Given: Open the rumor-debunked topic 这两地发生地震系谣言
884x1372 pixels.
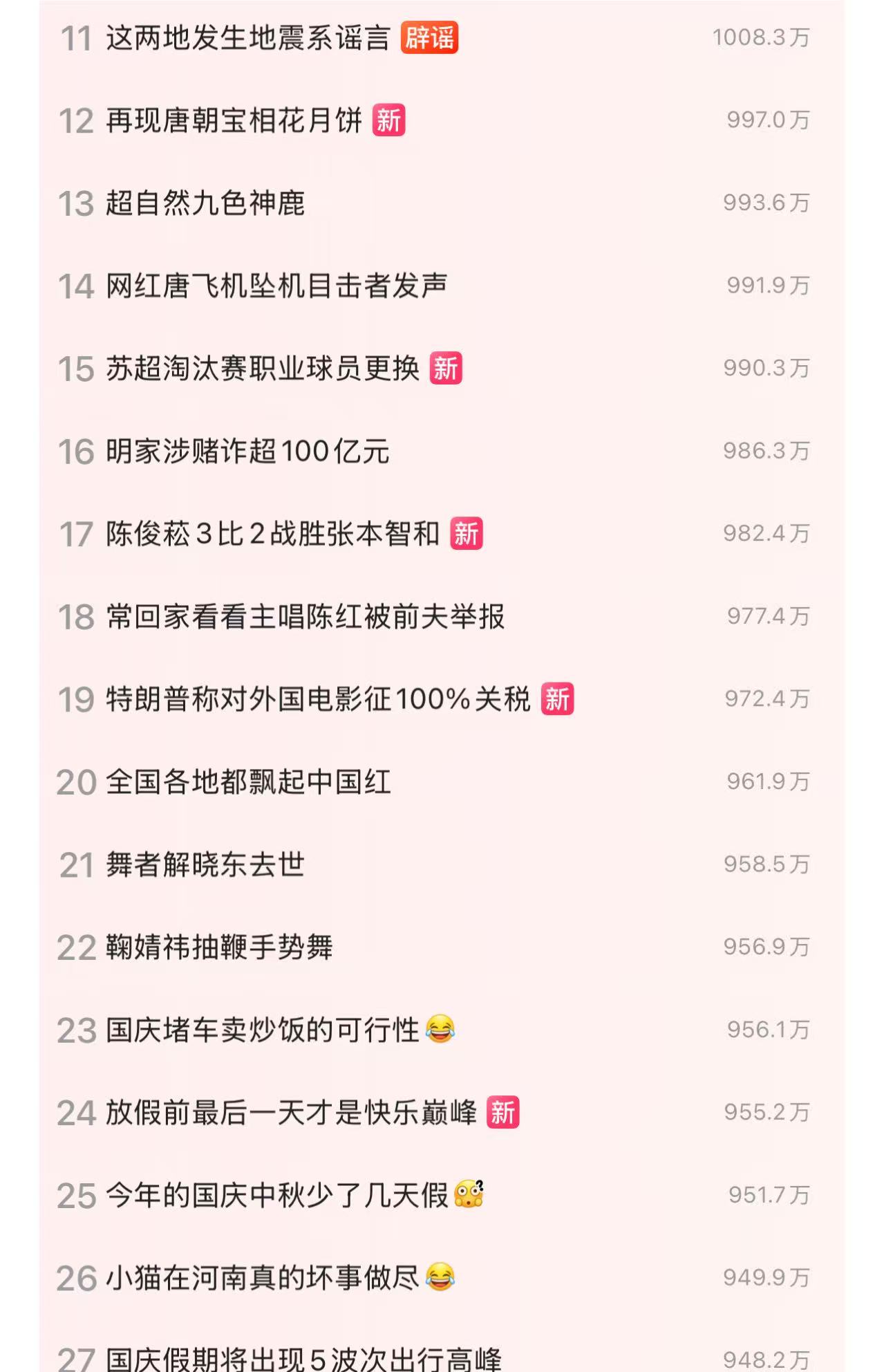Looking at the screenshot, I should click(x=248, y=38).
